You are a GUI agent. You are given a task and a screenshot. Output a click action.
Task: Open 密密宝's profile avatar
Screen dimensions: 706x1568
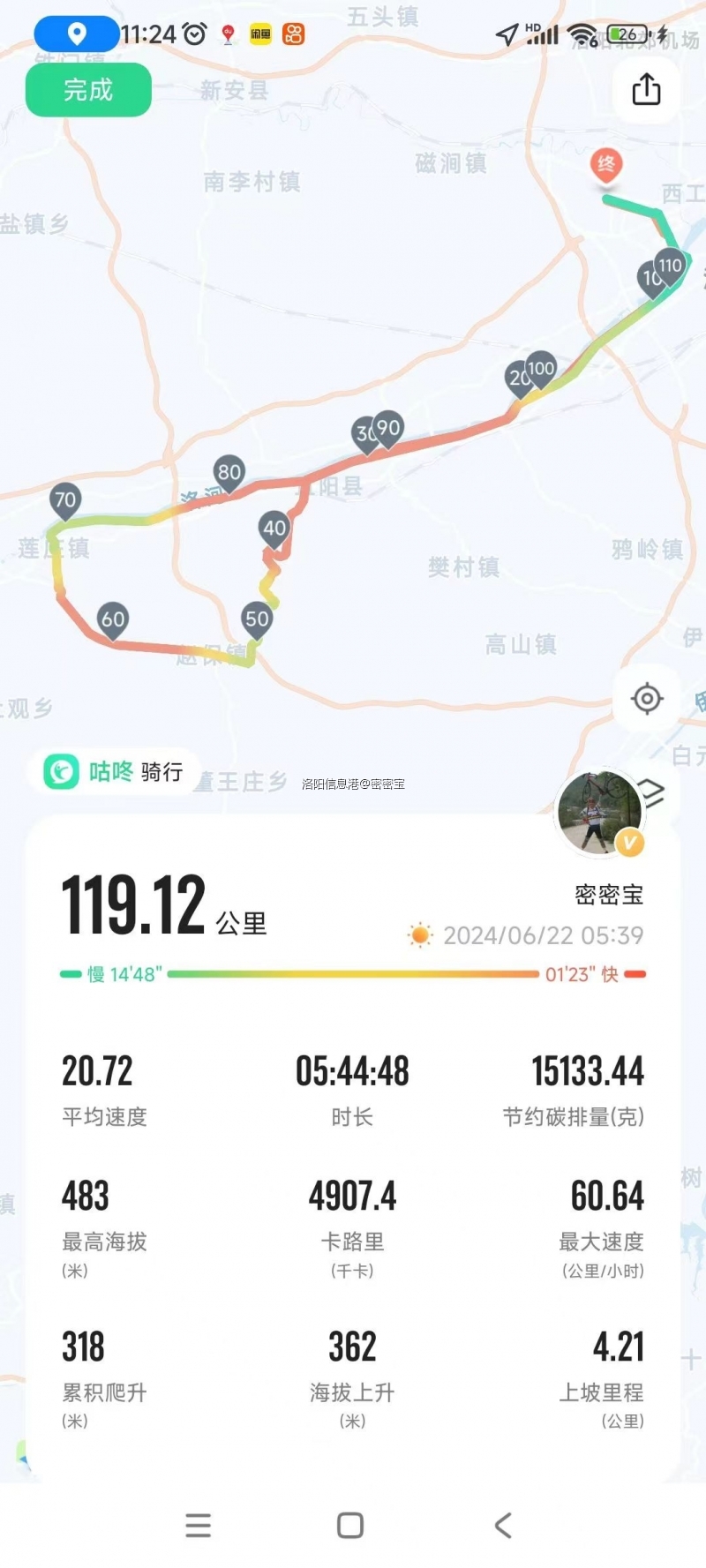click(599, 814)
